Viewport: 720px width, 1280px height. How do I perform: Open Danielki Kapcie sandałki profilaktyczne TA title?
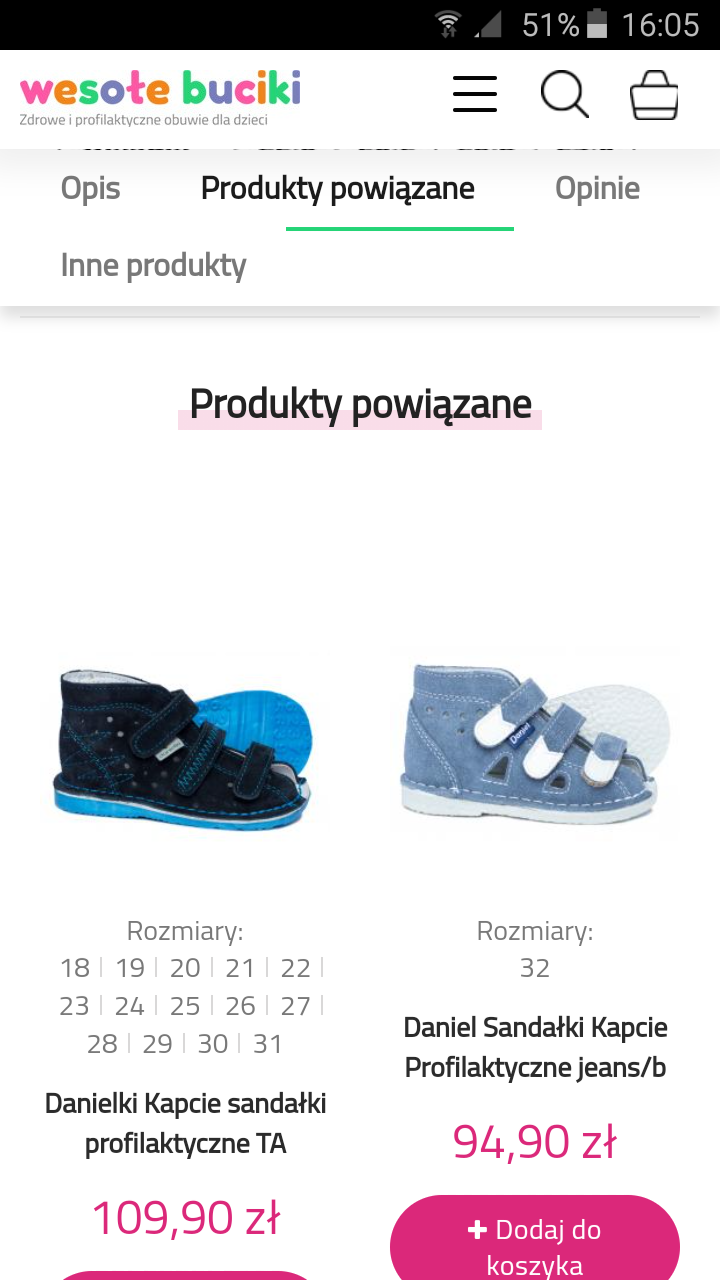pos(185,1123)
